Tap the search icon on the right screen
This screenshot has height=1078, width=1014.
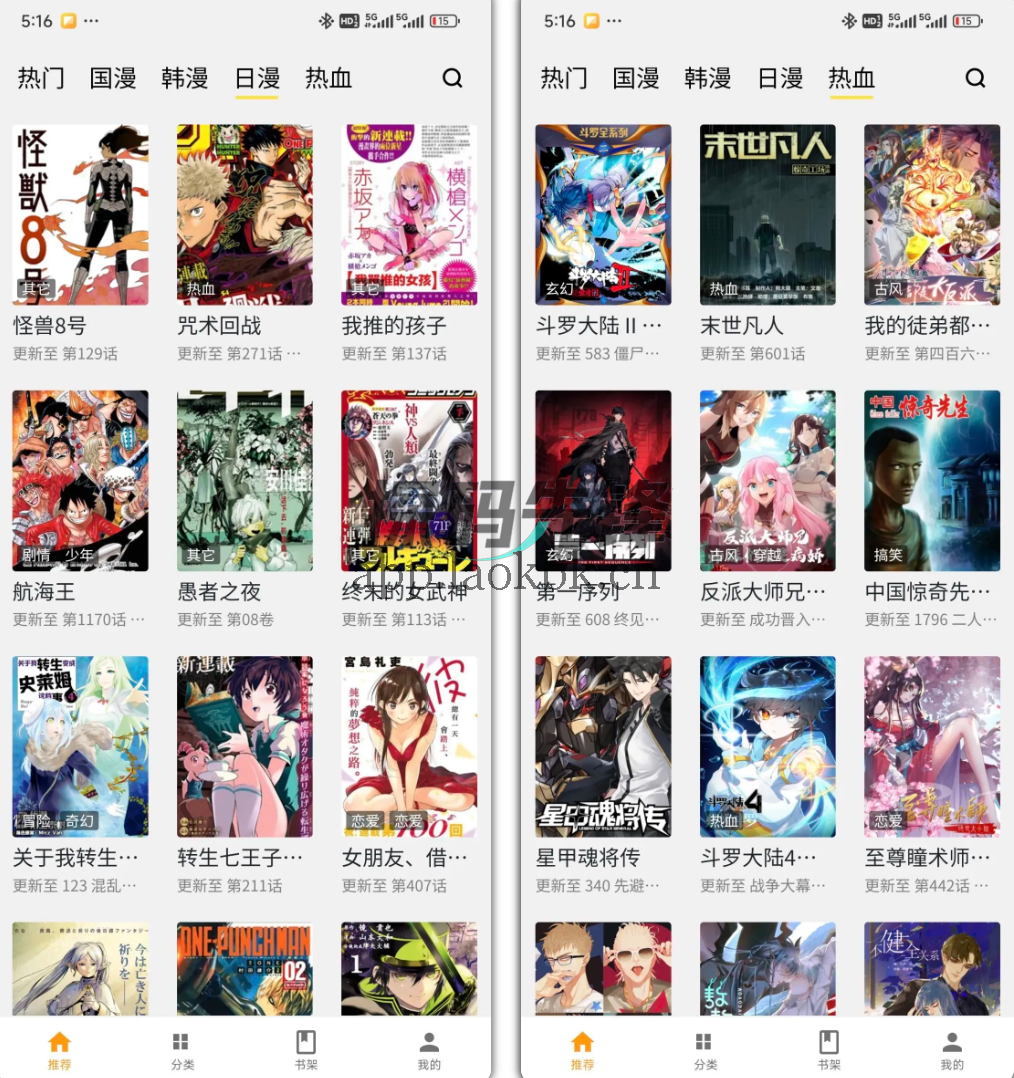[x=975, y=78]
